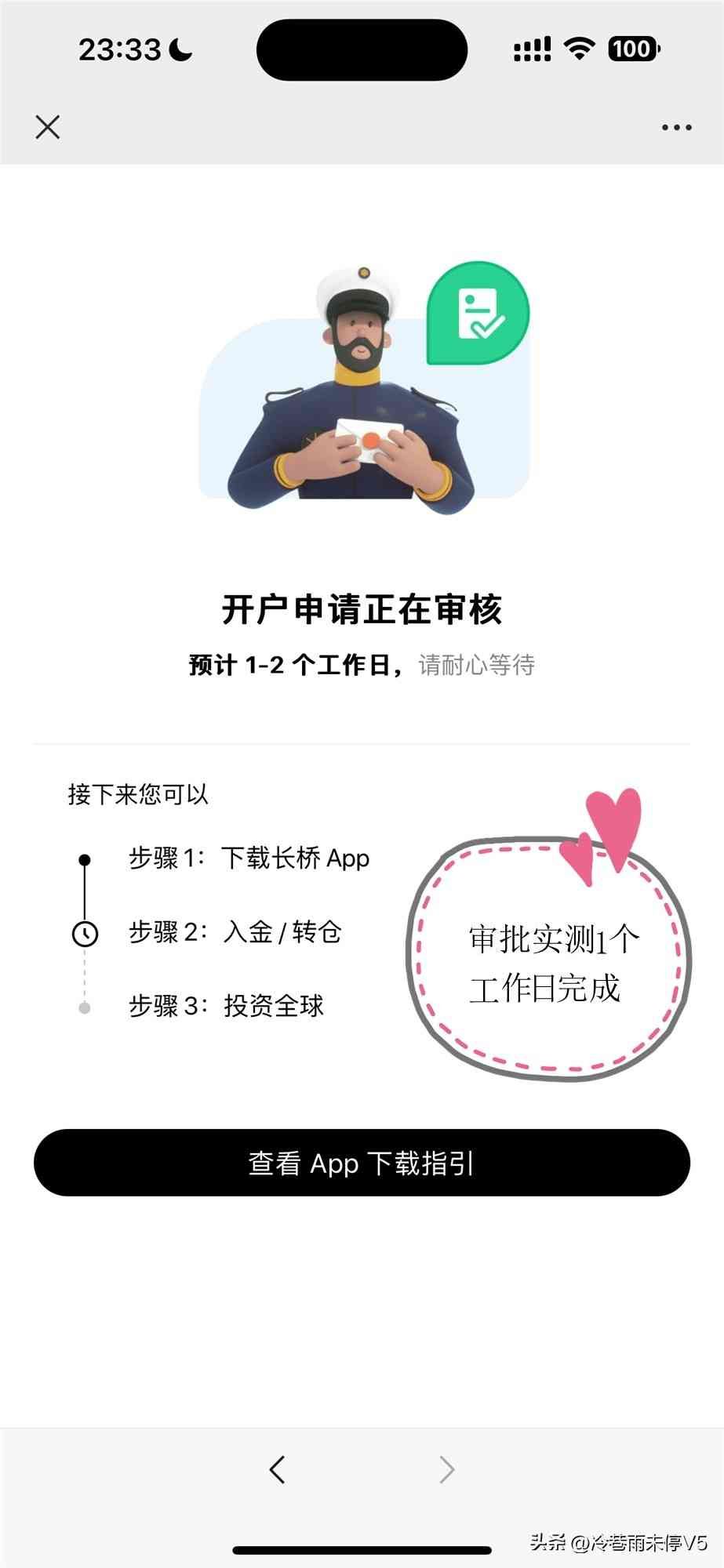This screenshot has width=724, height=1568.
Task: Go back to the previous web page
Action: pos(277,1468)
